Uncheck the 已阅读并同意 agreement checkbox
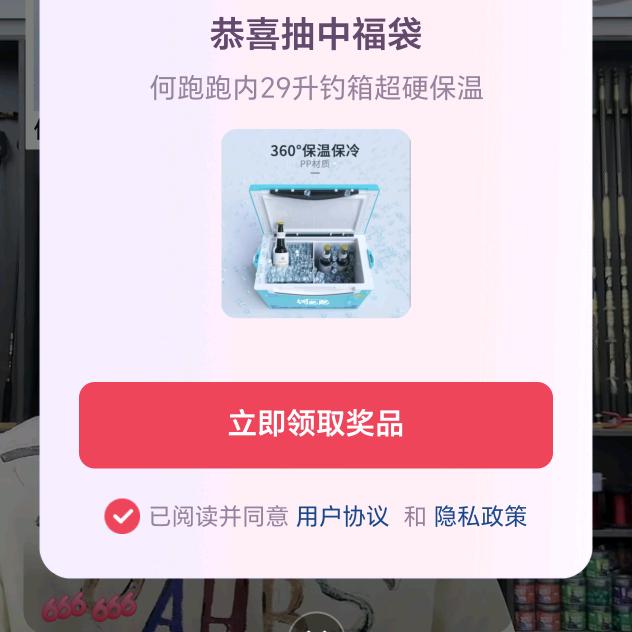The height and width of the screenshot is (632, 632). pos(122,516)
